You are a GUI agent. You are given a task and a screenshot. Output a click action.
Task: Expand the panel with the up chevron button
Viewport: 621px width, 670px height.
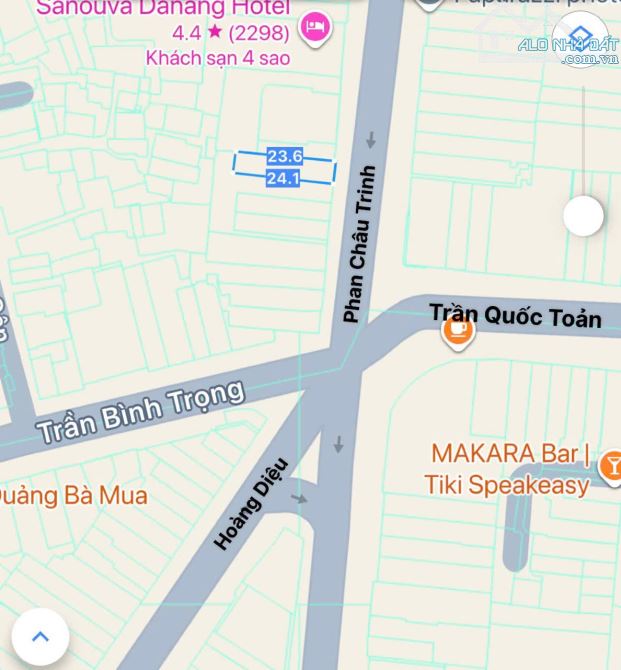click(x=40, y=636)
